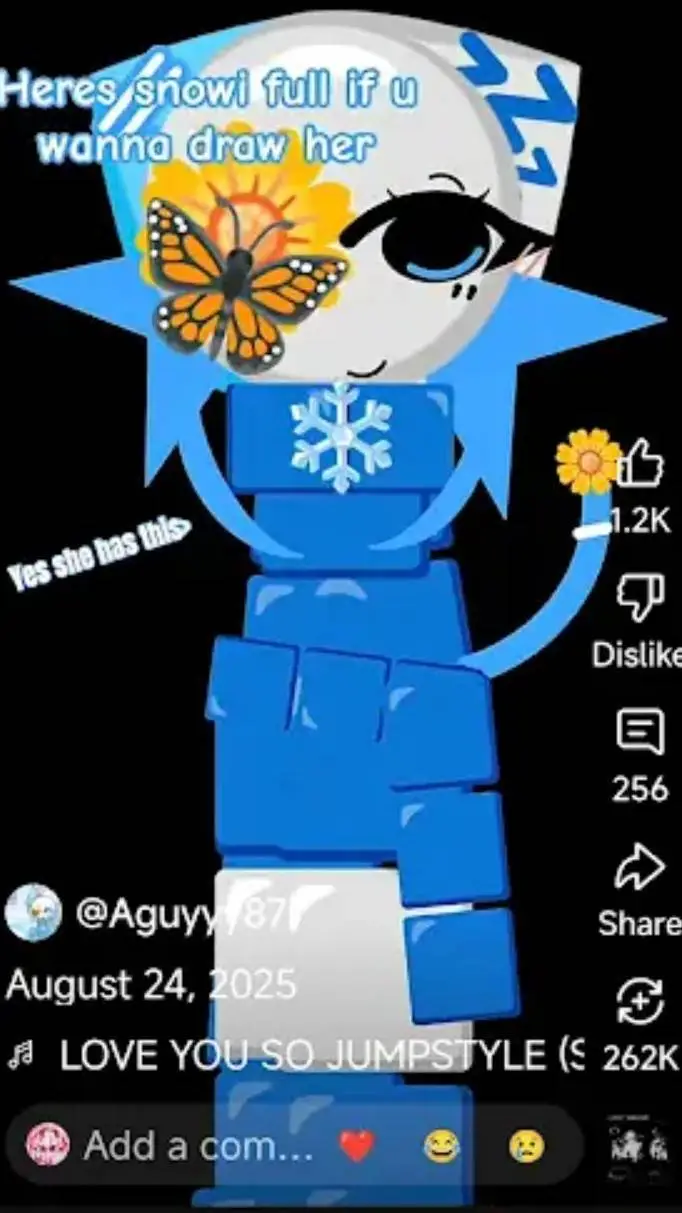Tap the Dislike thumbs down icon
The width and height of the screenshot is (682, 1213).
coord(640,602)
